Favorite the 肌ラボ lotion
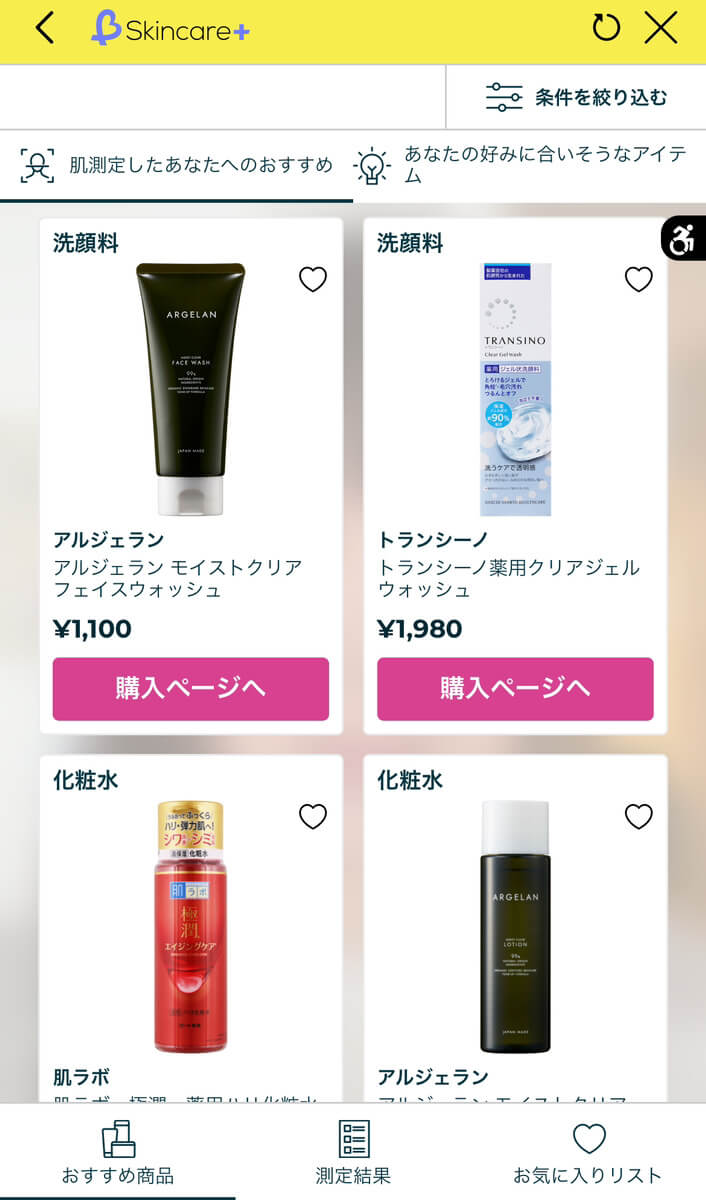The height and width of the screenshot is (1200, 706). pyautogui.click(x=313, y=816)
